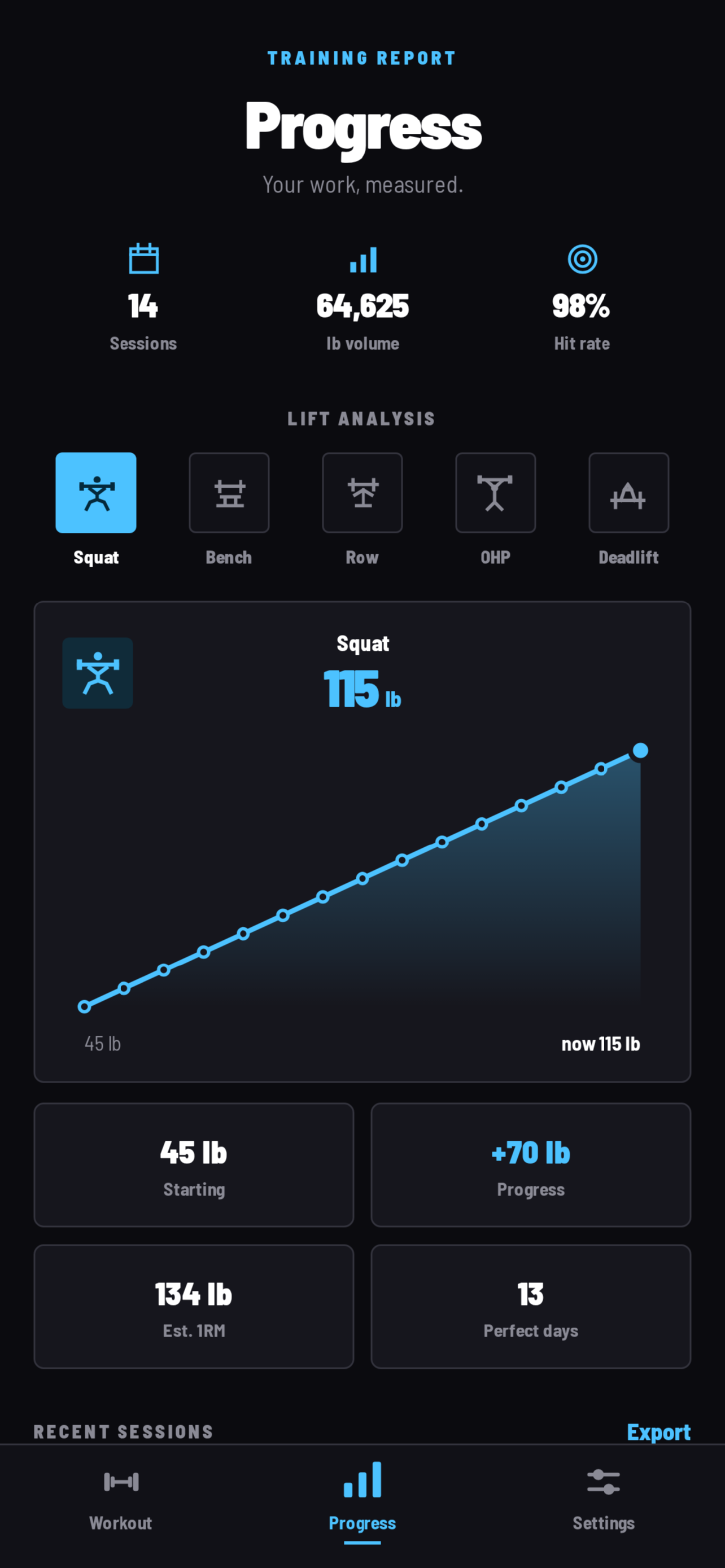Viewport: 725px width, 1568px height.
Task: Export recent sessions
Action: (x=658, y=1433)
